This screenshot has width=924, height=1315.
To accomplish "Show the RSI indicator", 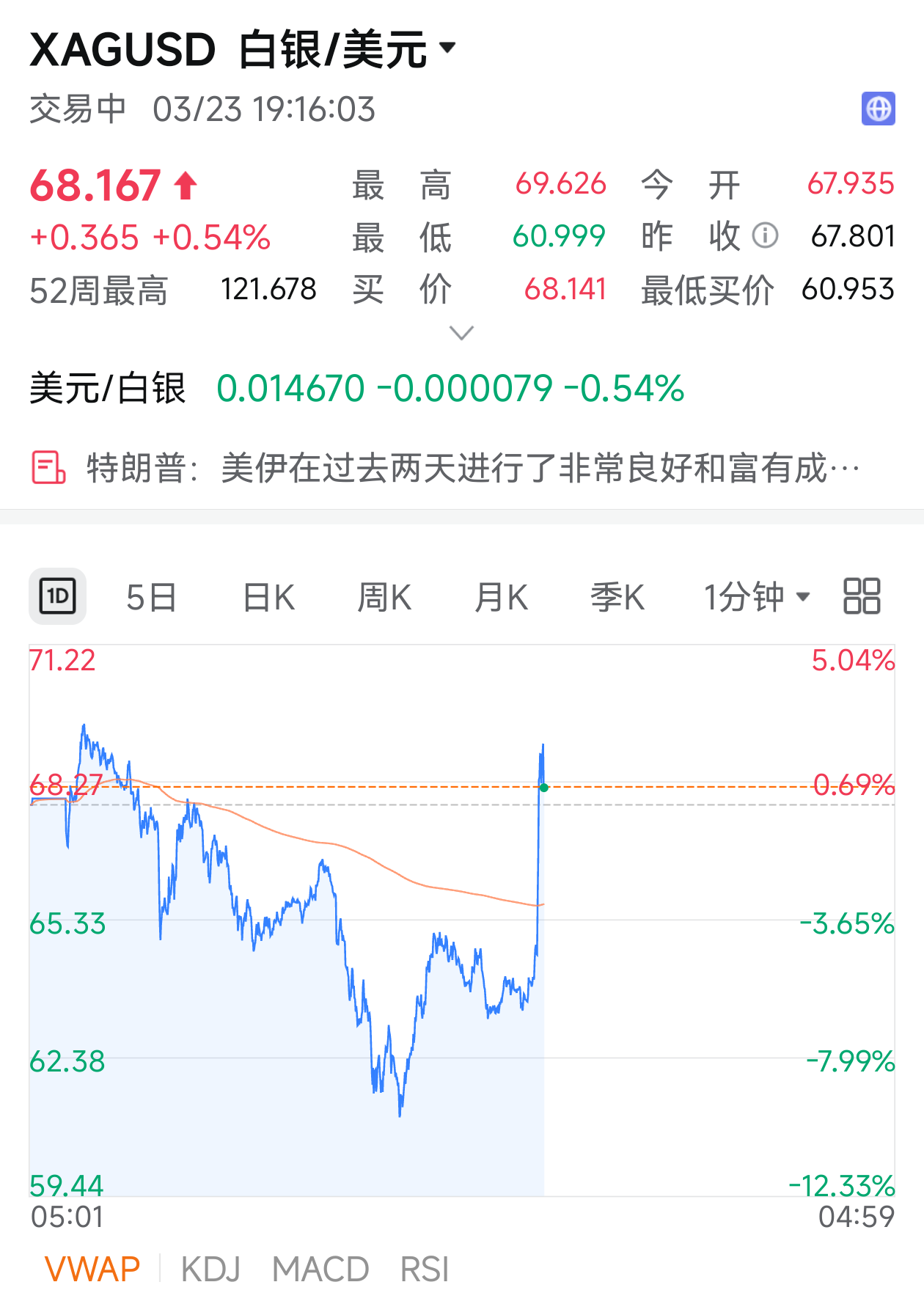I will (425, 1270).
